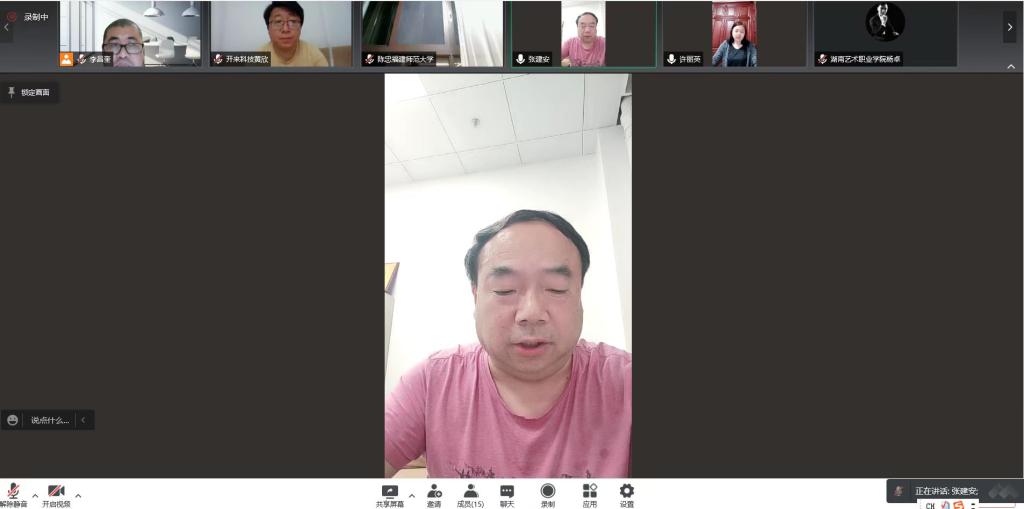Show previous participants with left arrow
The width and height of the screenshot is (1024, 509).
pyautogui.click(x=7, y=28)
